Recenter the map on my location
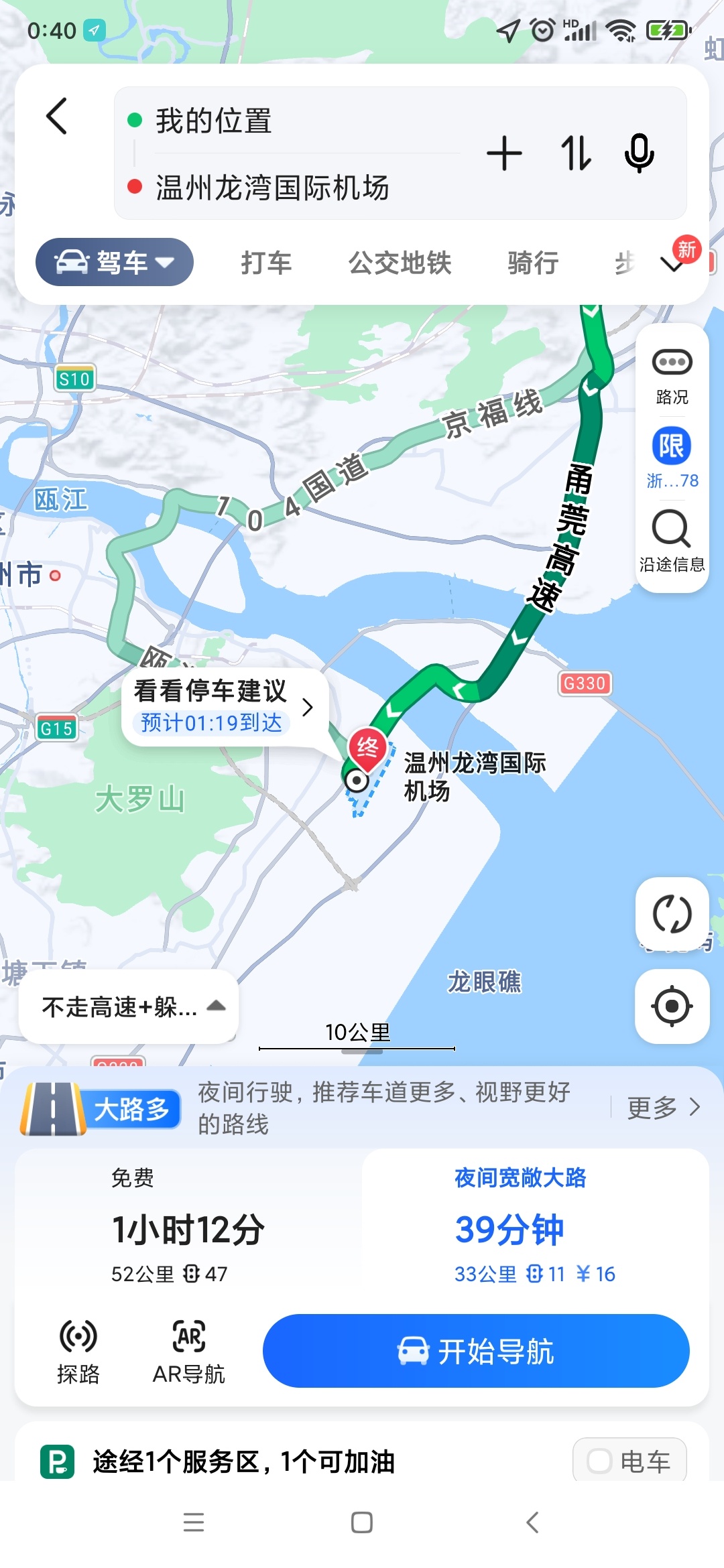Screen dimensions: 724x1568 point(672,1006)
